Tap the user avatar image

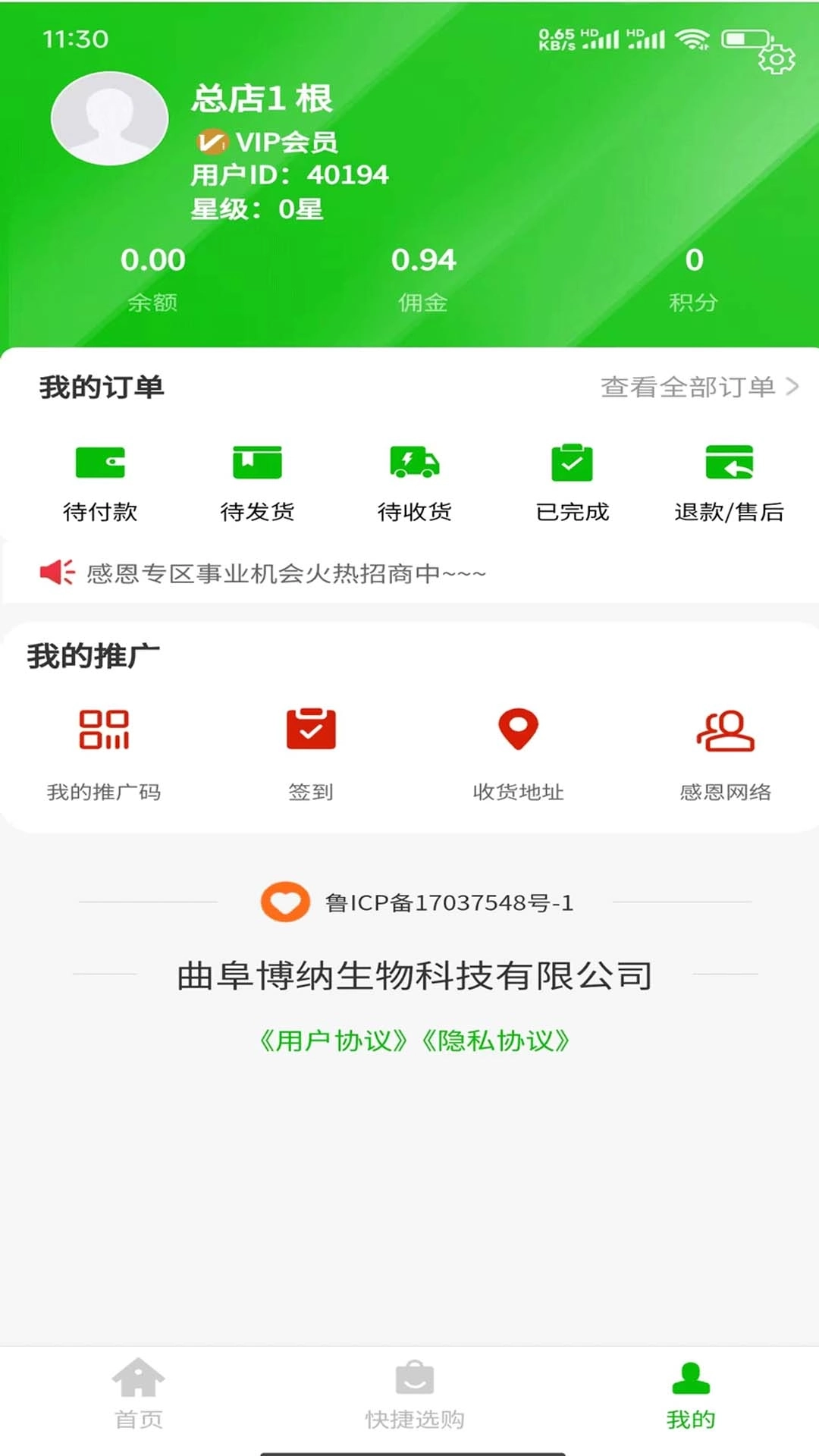coord(111,118)
